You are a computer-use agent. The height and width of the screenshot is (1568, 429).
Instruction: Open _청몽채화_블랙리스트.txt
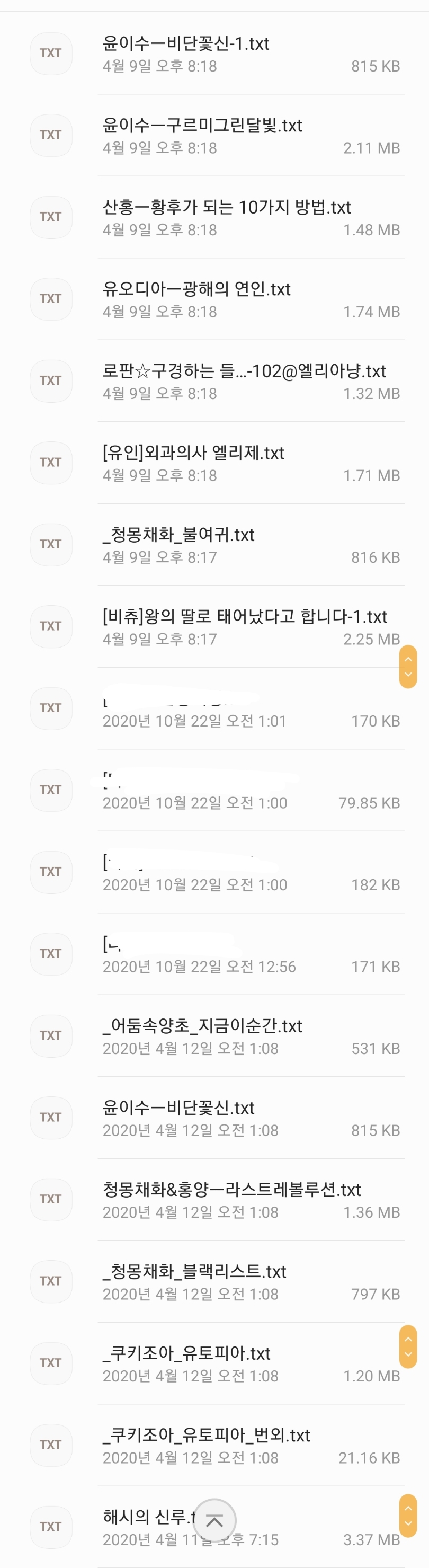(x=194, y=1272)
